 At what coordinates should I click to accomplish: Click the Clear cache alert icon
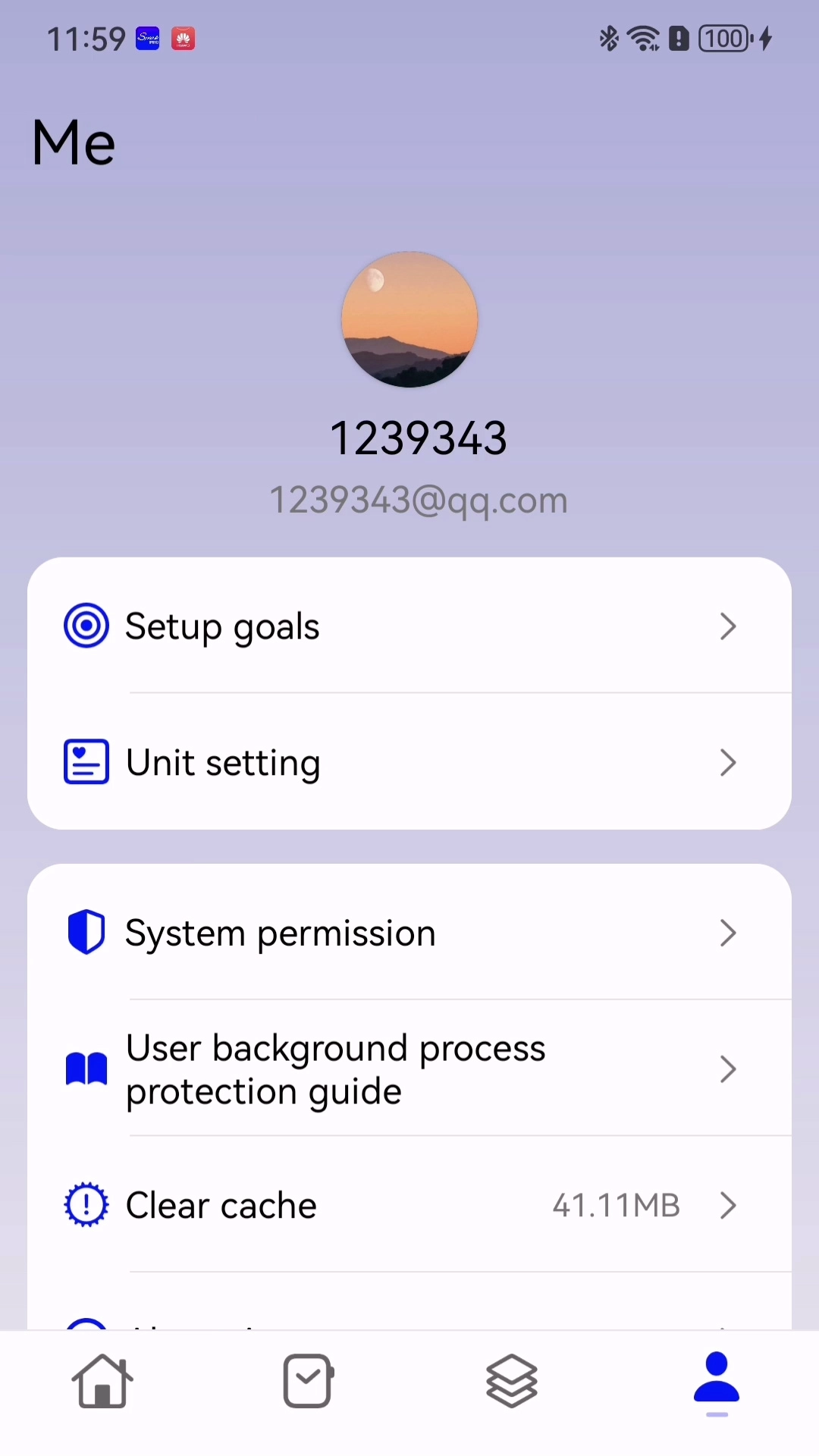point(86,1204)
